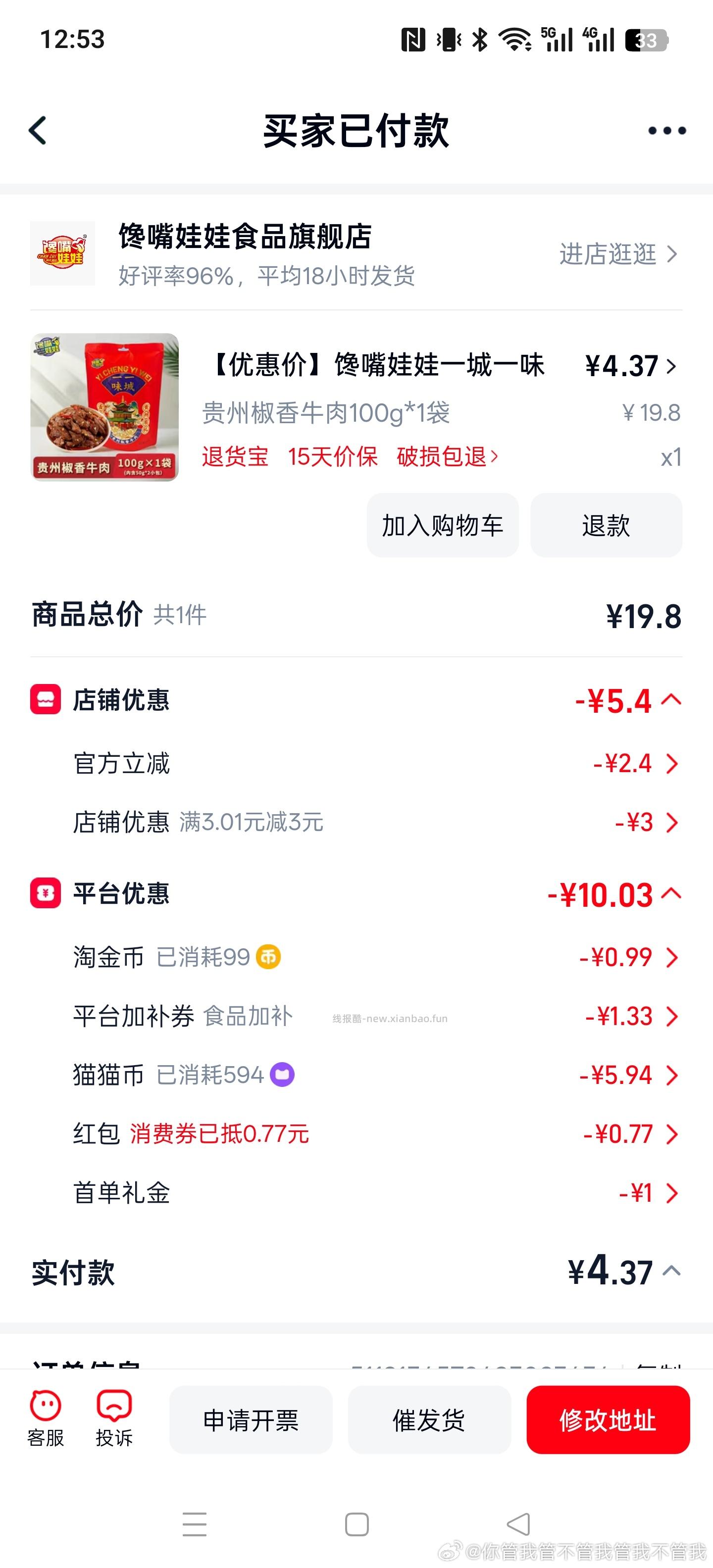
Task: Expand the 实付款 payment details
Action: 670,1272
